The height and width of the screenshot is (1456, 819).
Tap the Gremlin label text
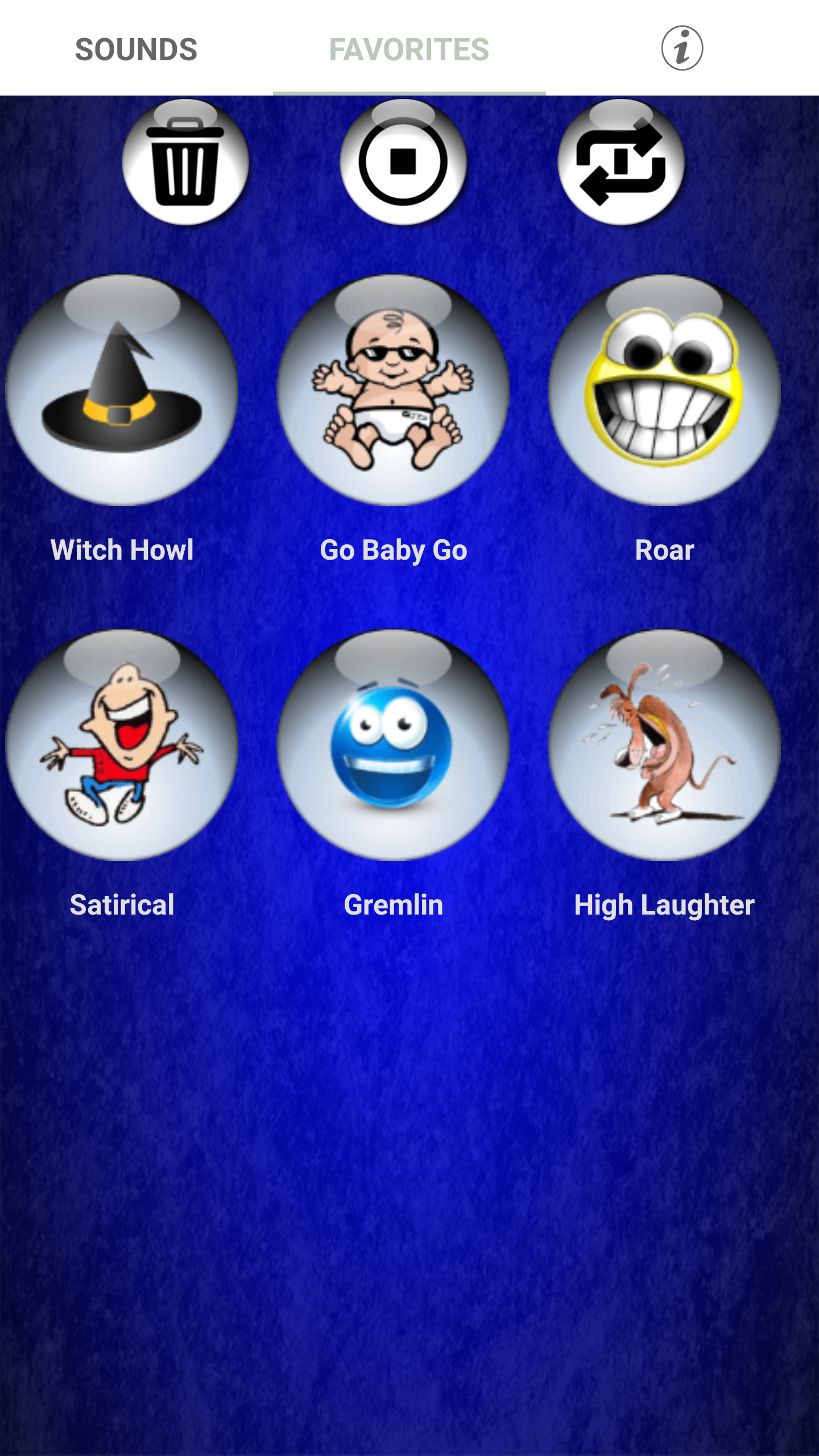394,904
